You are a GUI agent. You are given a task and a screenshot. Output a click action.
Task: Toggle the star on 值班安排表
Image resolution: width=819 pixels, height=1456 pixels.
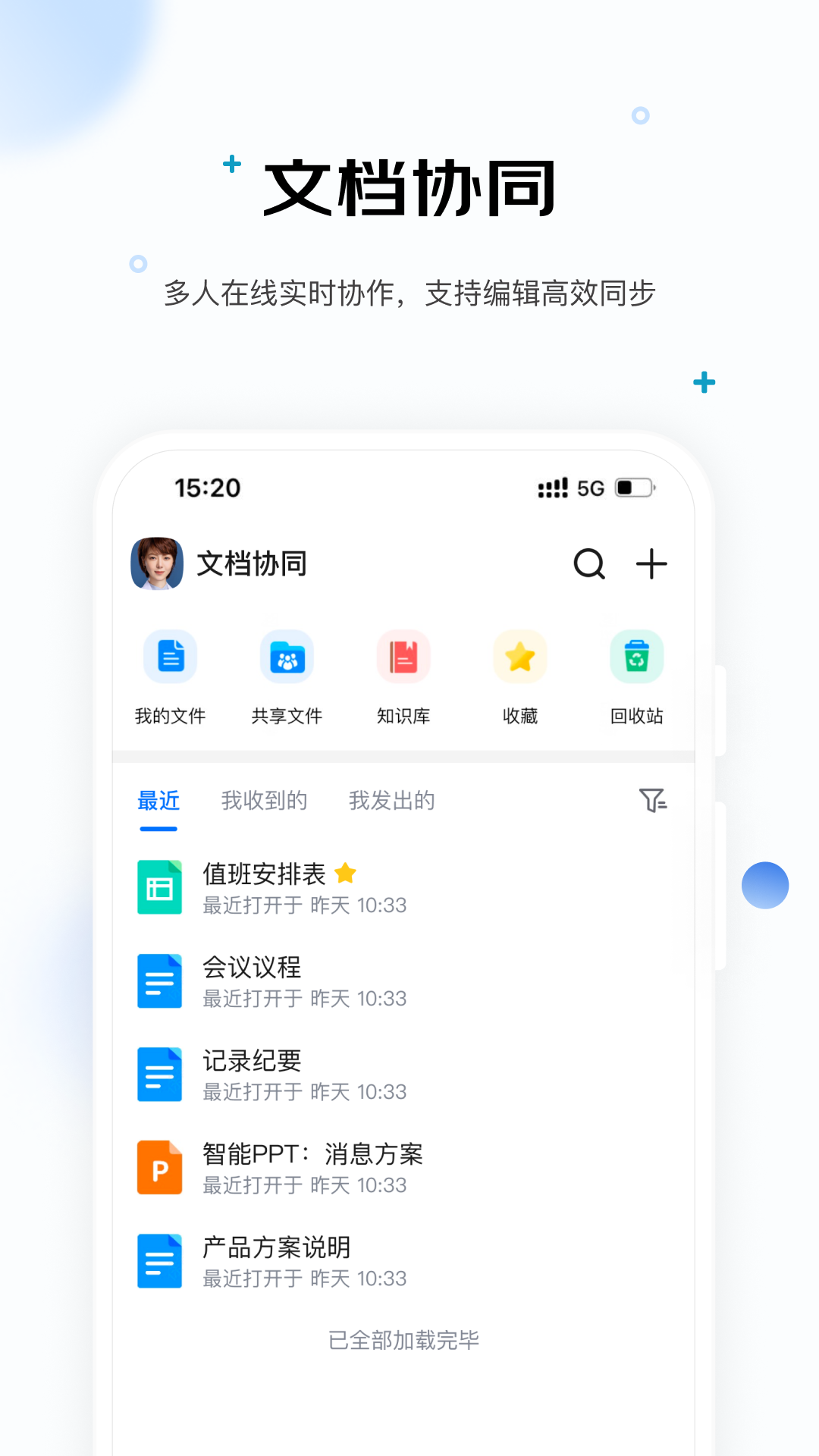click(x=347, y=874)
